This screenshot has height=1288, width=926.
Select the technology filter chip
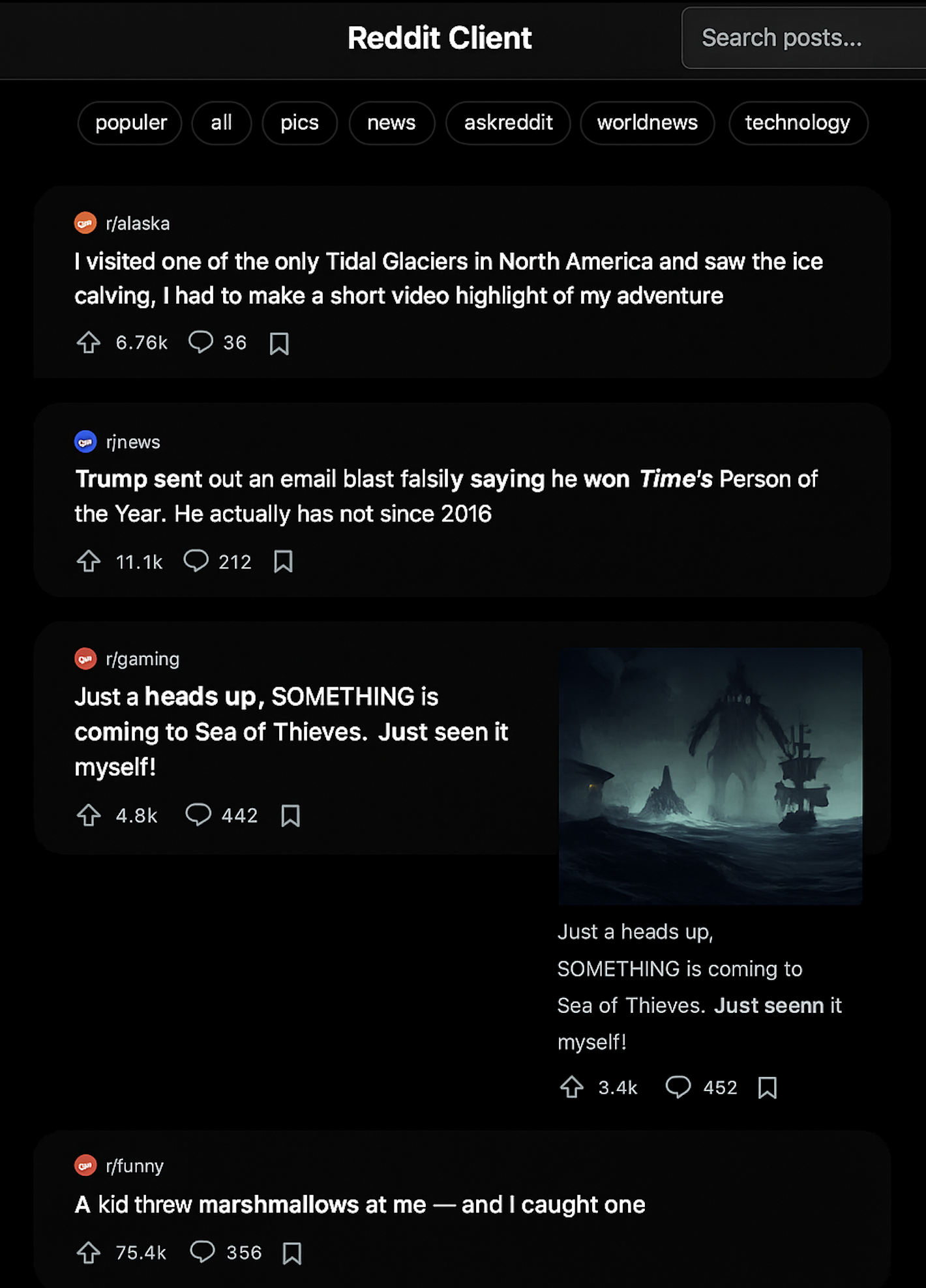coord(797,123)
